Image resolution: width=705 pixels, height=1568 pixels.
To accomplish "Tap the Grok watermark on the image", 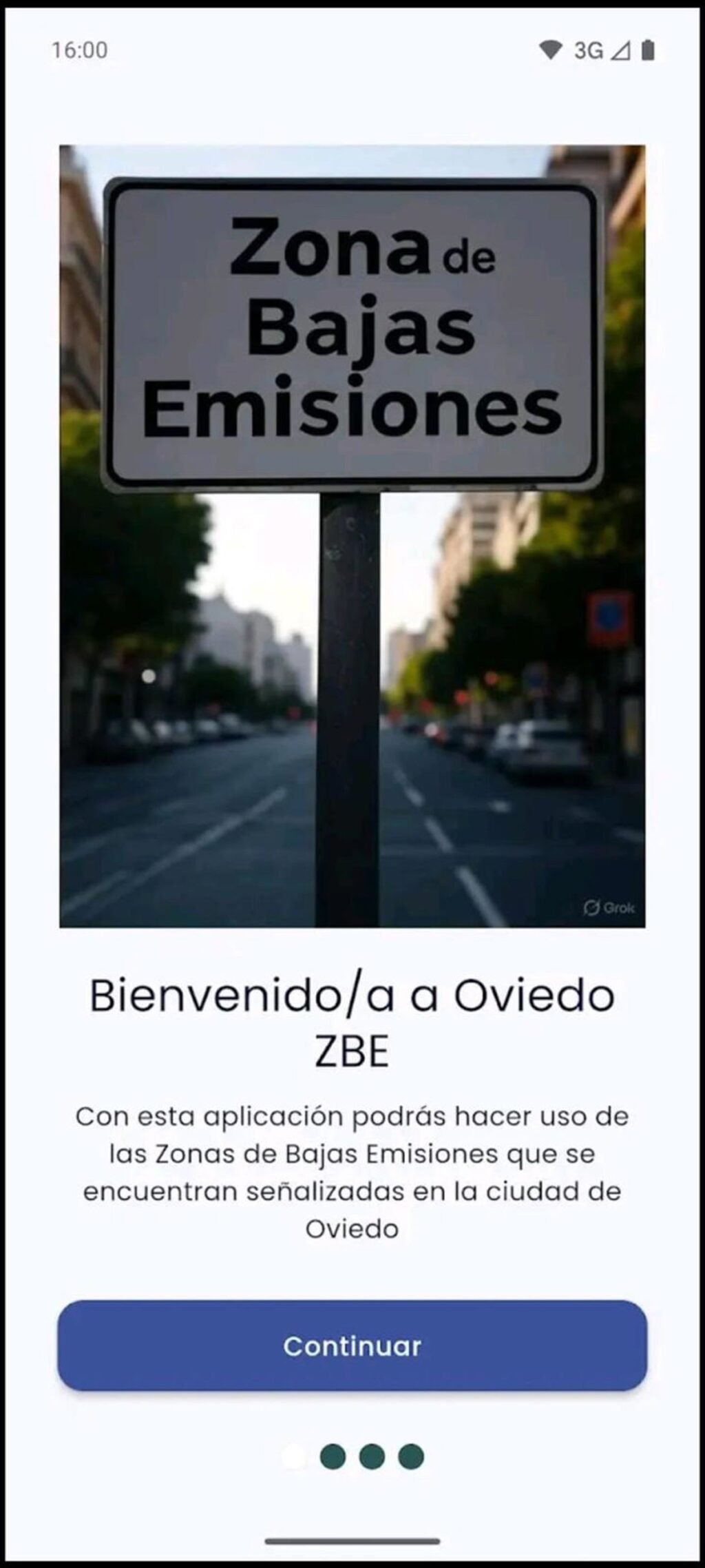I will [x=609, y=908].
